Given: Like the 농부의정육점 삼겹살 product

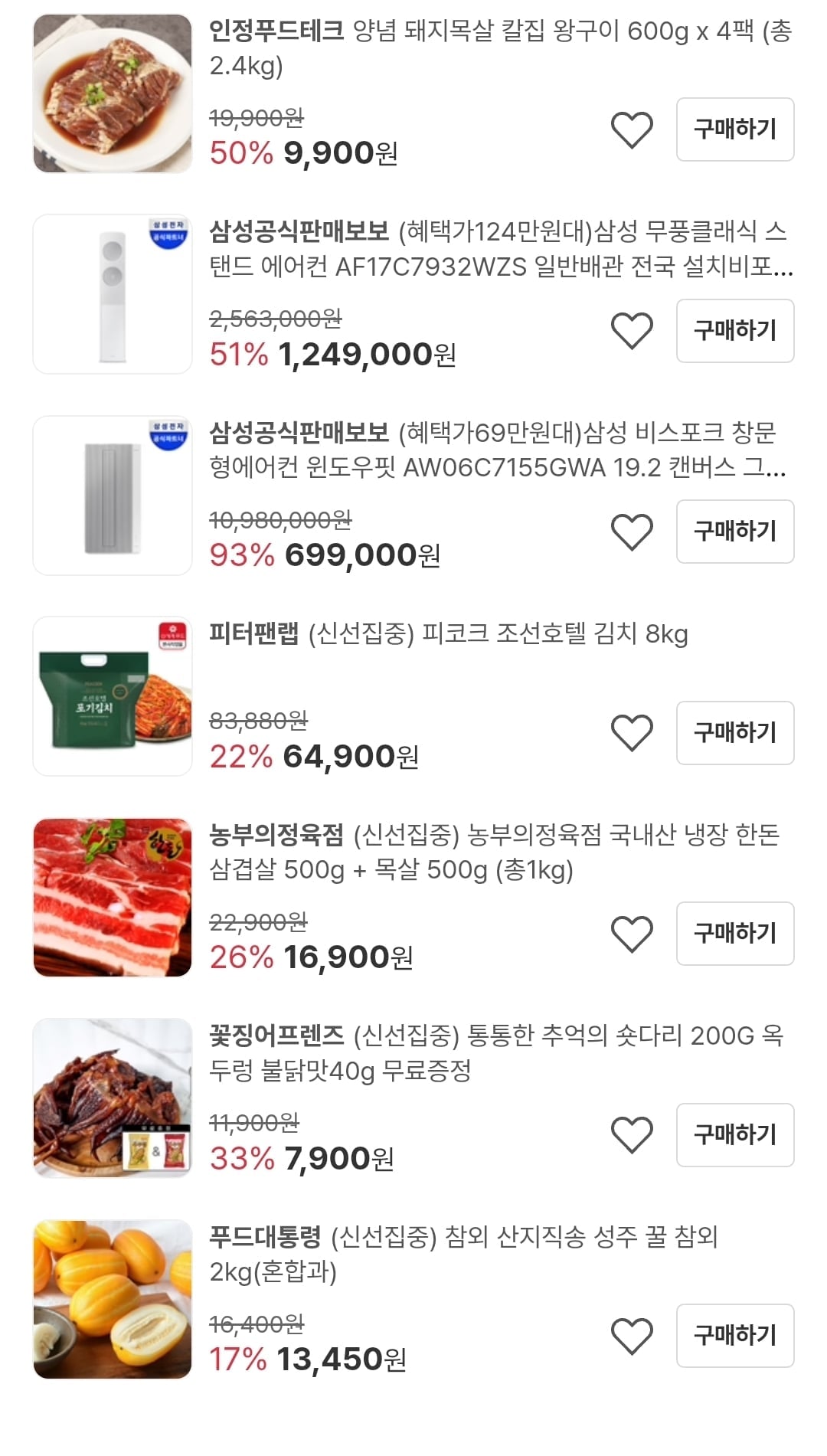Looking at the screenshot, I should [x=632, y=934].
